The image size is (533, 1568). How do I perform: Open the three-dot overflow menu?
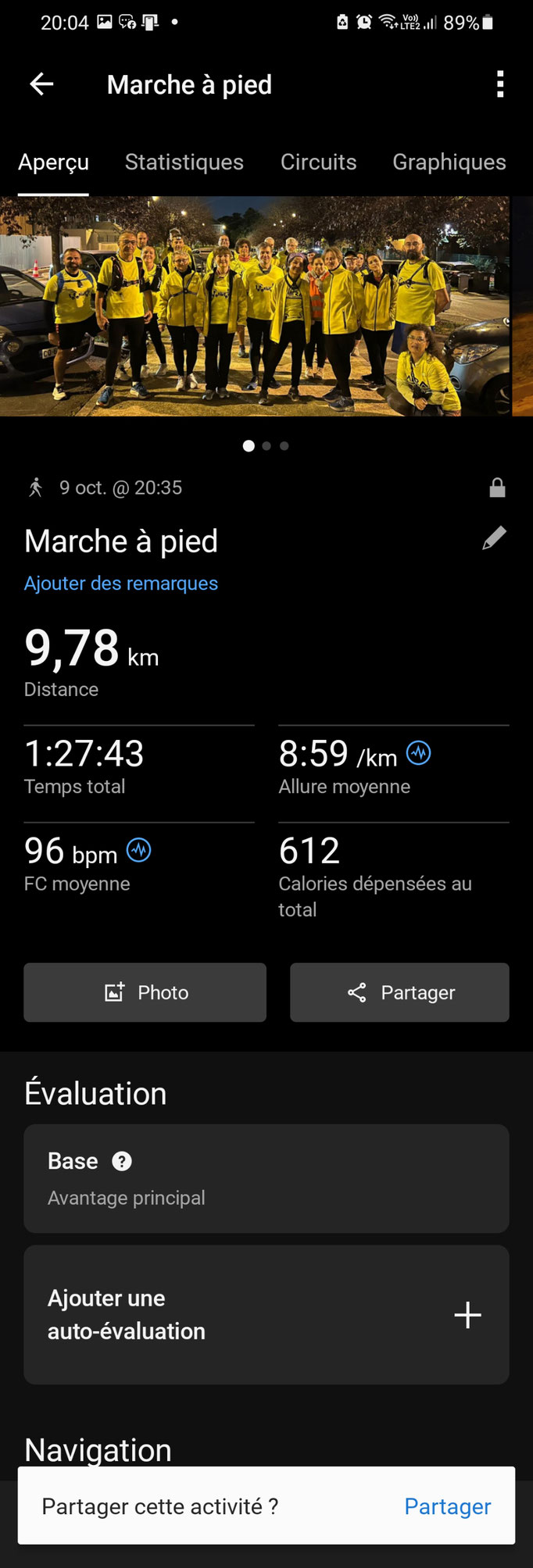[x=500, y=84]
